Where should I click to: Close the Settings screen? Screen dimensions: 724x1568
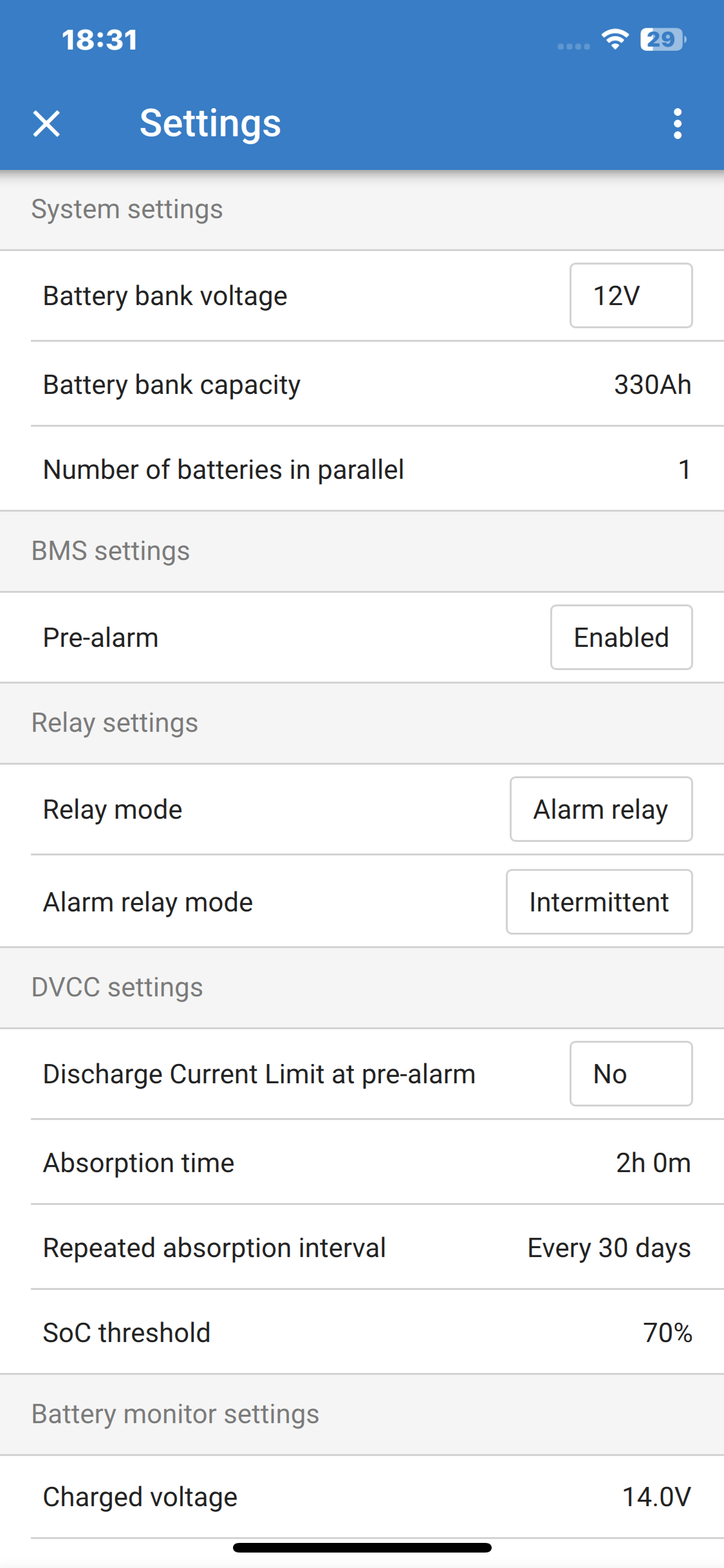(x=46, y=124)
